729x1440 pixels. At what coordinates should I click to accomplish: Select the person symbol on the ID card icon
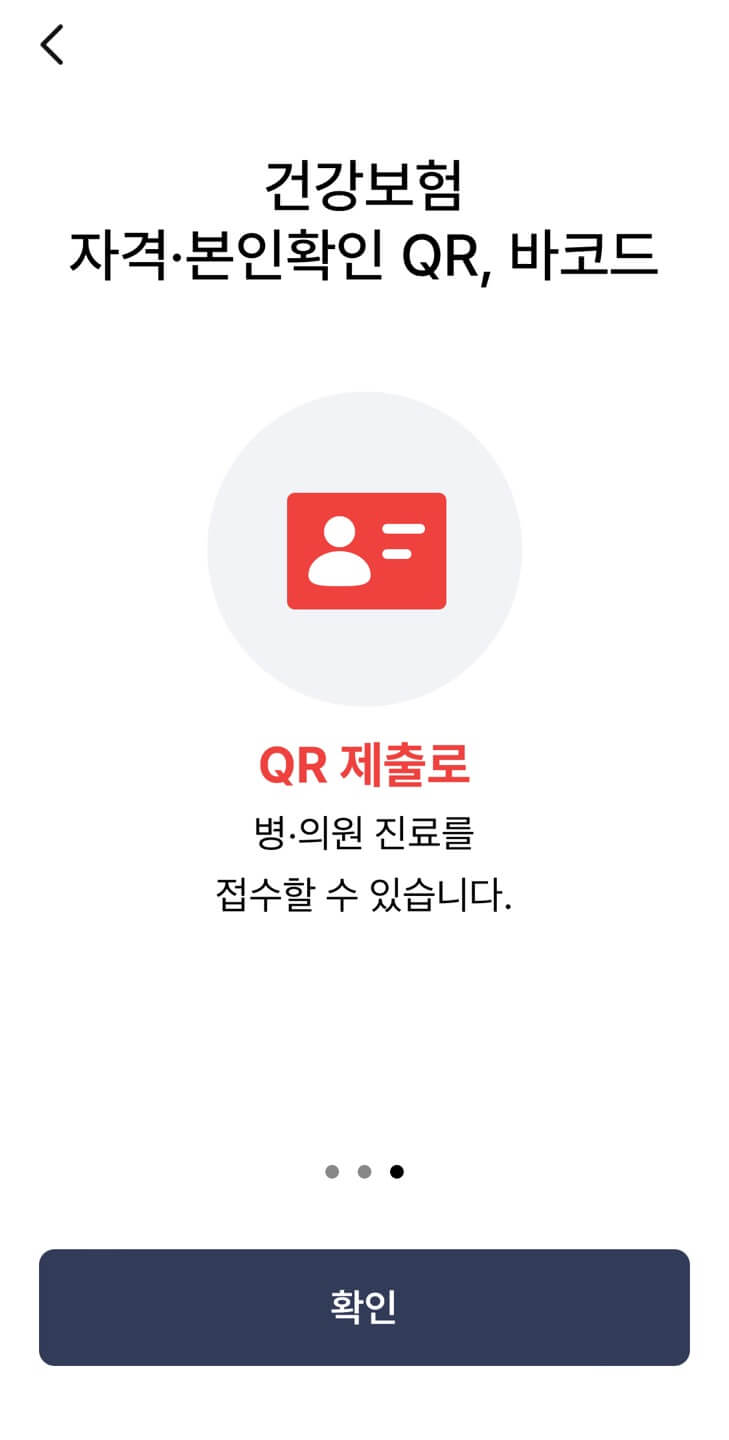(x=340, y=552)
